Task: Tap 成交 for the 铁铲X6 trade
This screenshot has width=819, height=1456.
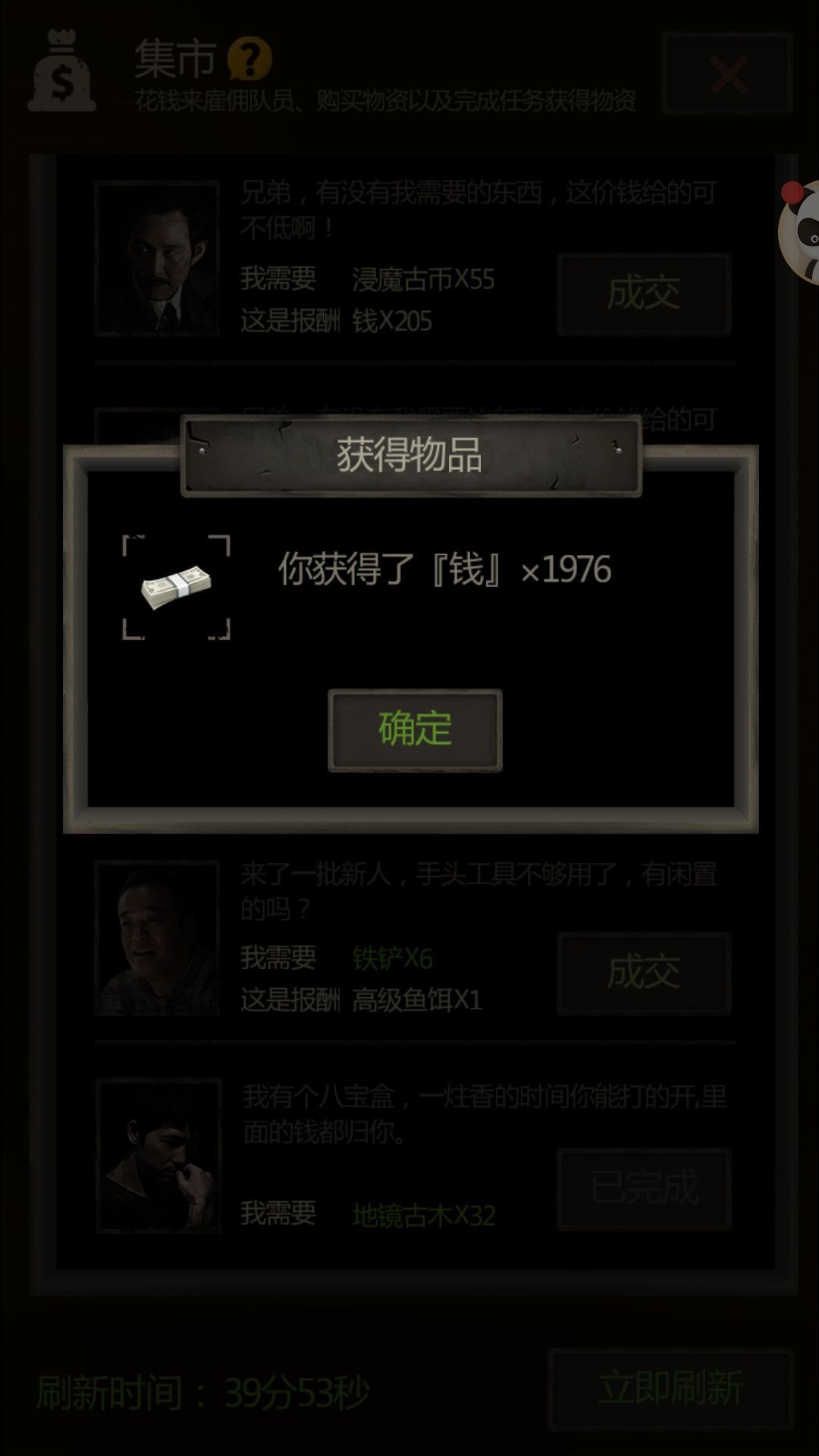Action: [643, 973]
